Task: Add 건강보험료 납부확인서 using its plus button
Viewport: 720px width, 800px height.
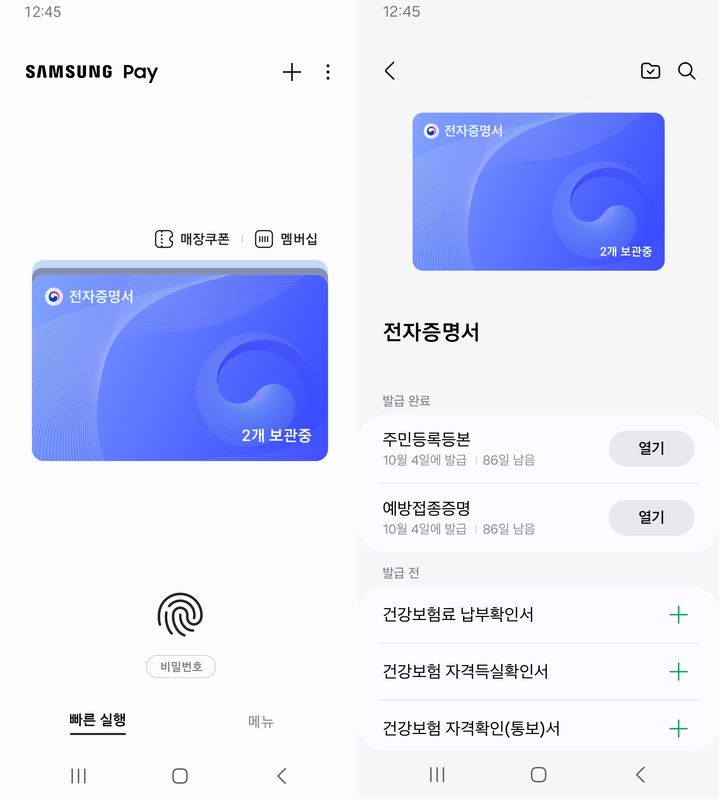Action: (x=679, y=615)
